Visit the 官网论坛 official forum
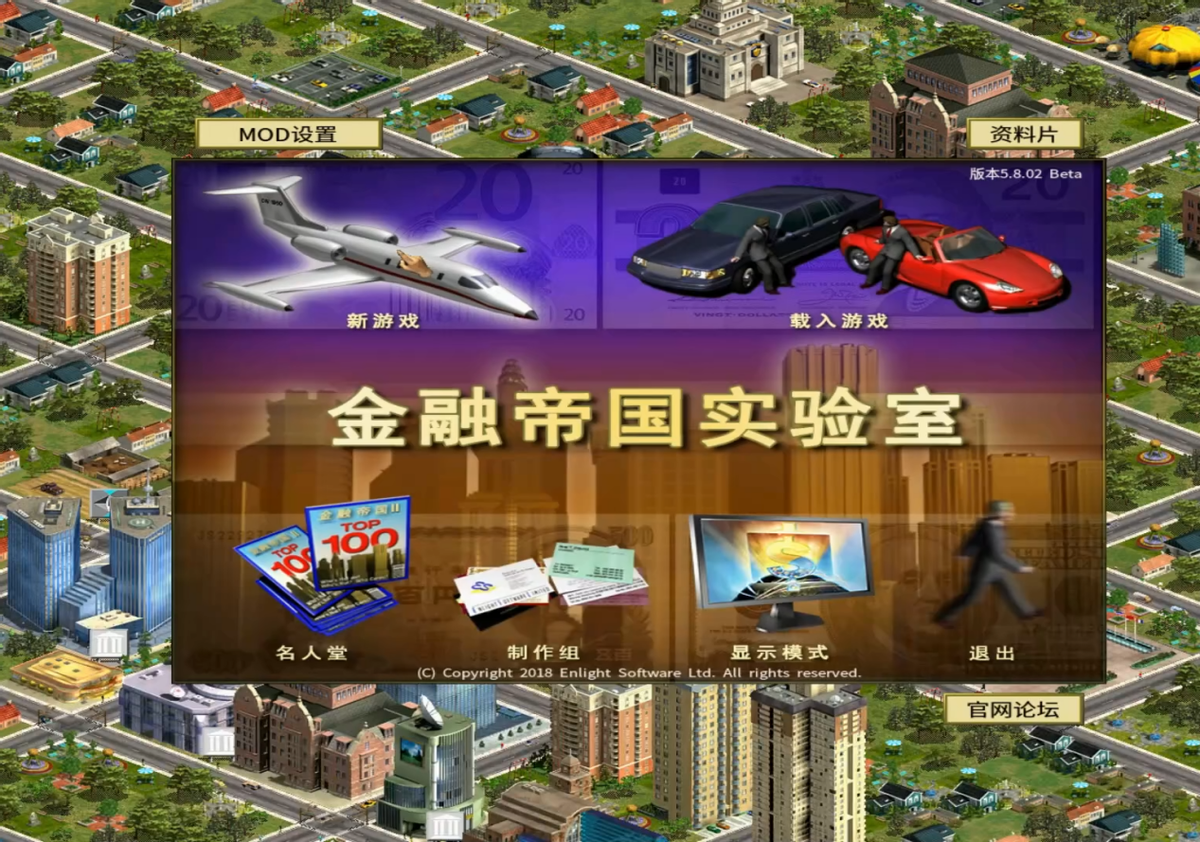Viewport: 1200px width, 842px height. pos(1013,710)
